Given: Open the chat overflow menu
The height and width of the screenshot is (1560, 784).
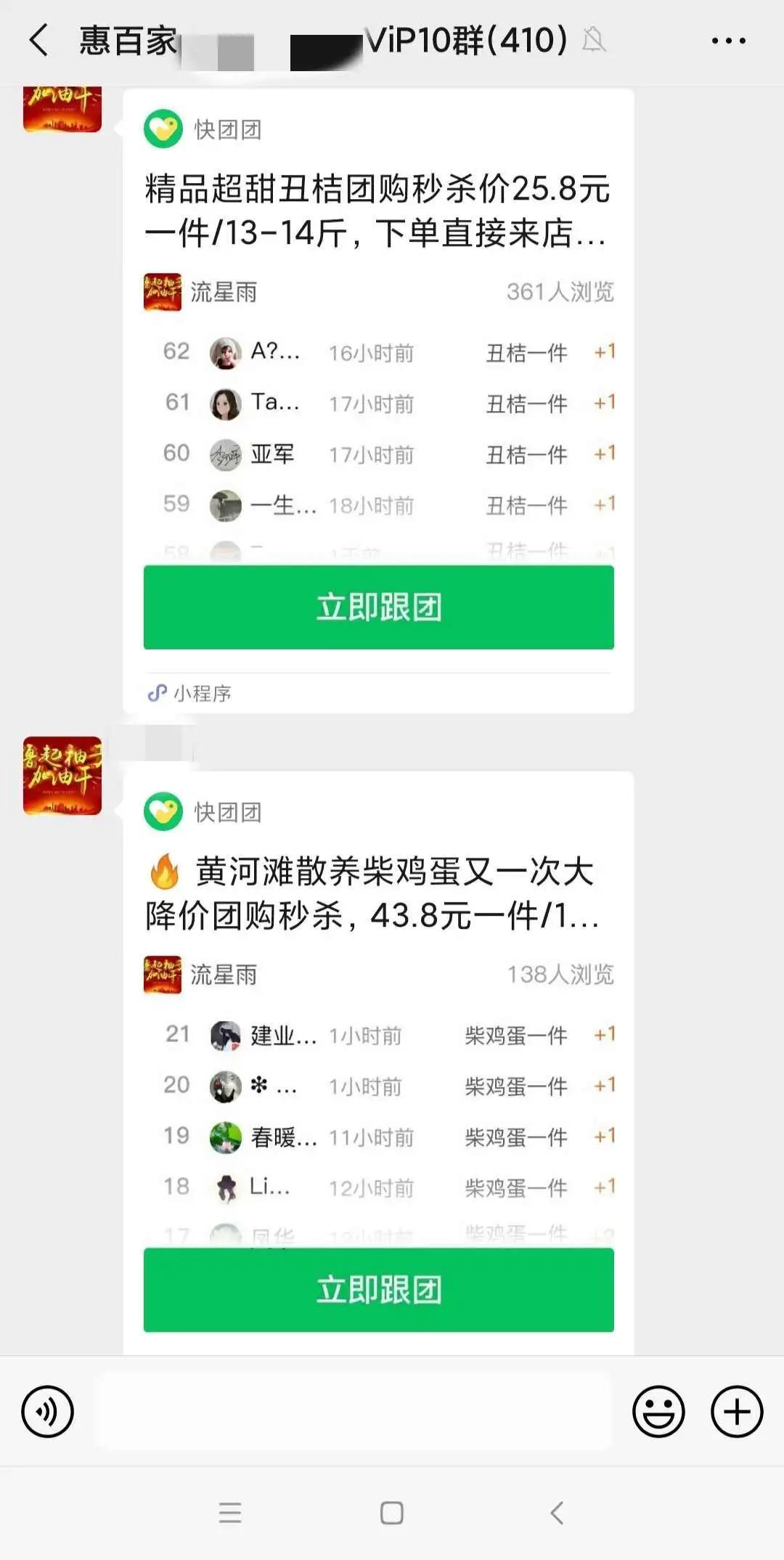Looking at the screenshot, I should coord(728,41).
